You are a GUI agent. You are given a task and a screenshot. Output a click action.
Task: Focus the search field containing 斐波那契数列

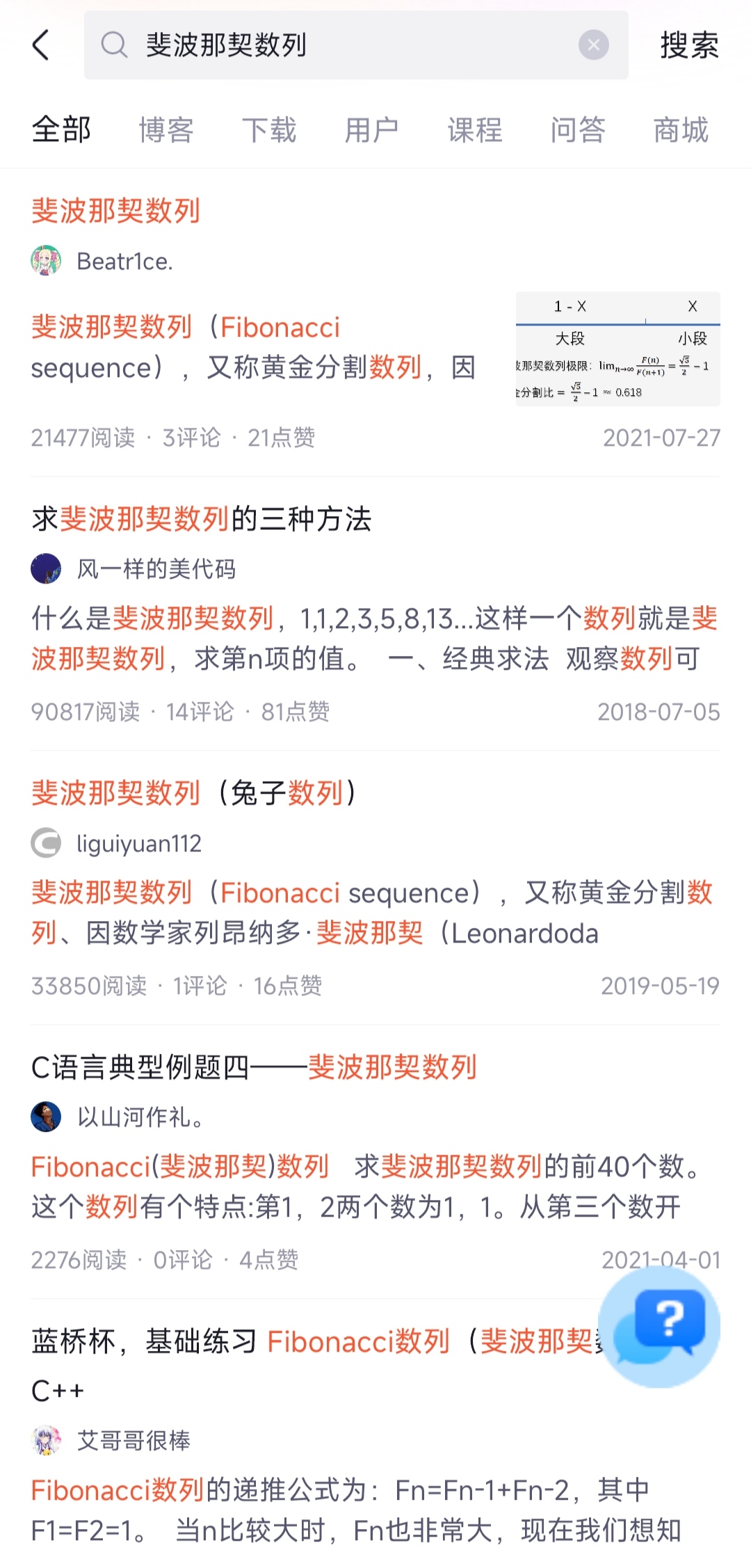348,45
